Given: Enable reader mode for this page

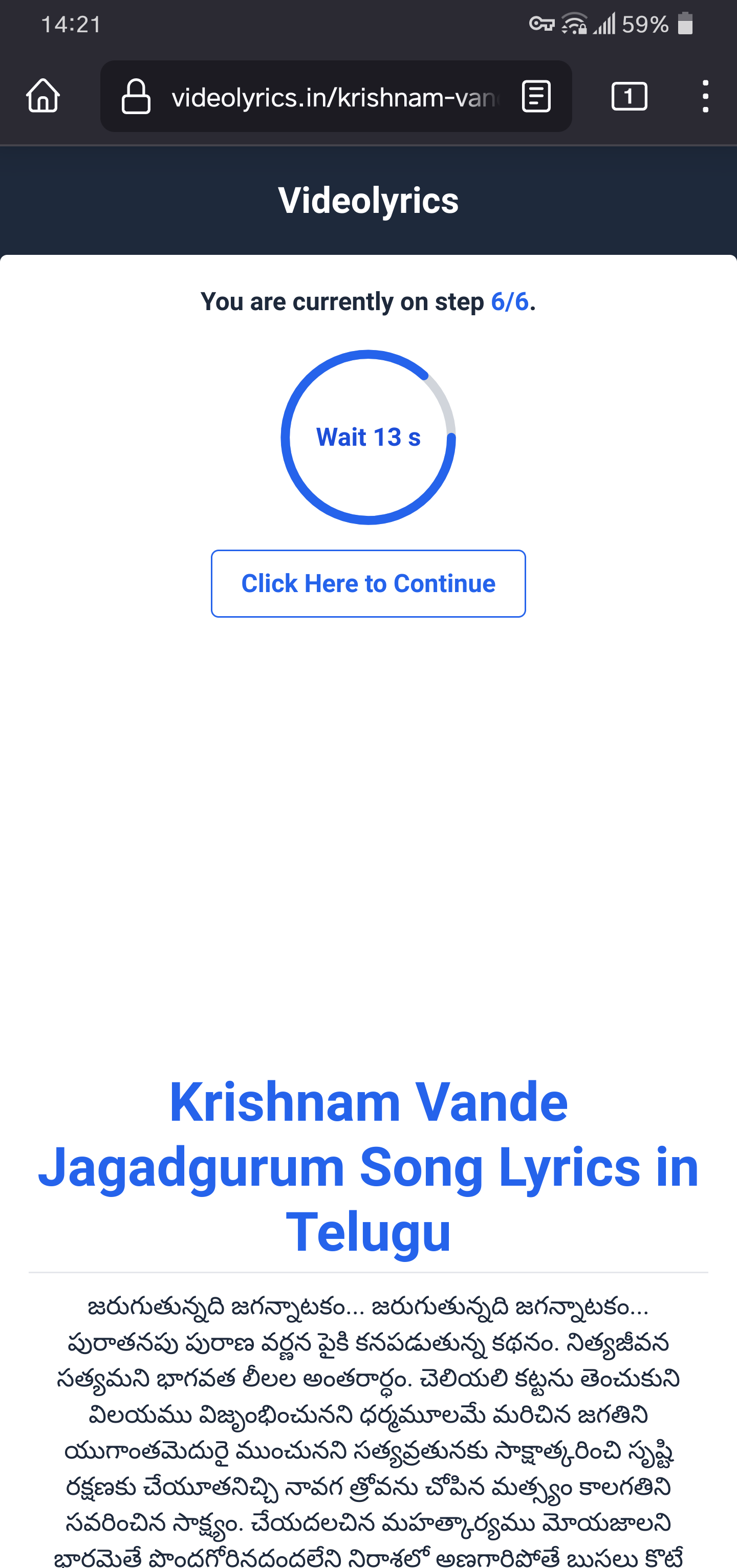Looking at the screenshot, I should pos(536,96).
